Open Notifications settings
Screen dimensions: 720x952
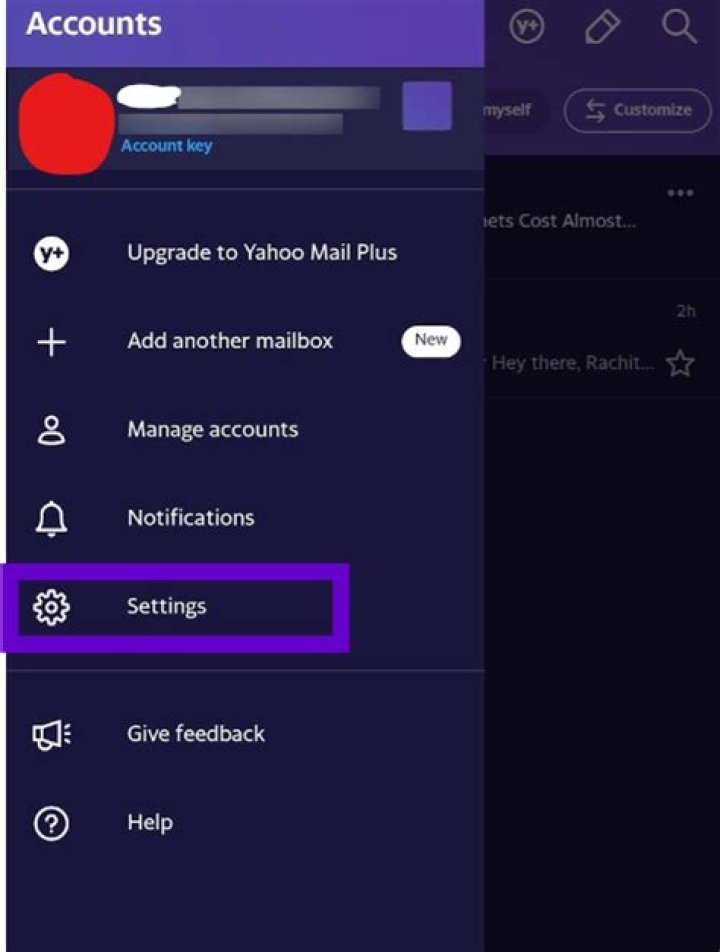[x=190, y=518]
